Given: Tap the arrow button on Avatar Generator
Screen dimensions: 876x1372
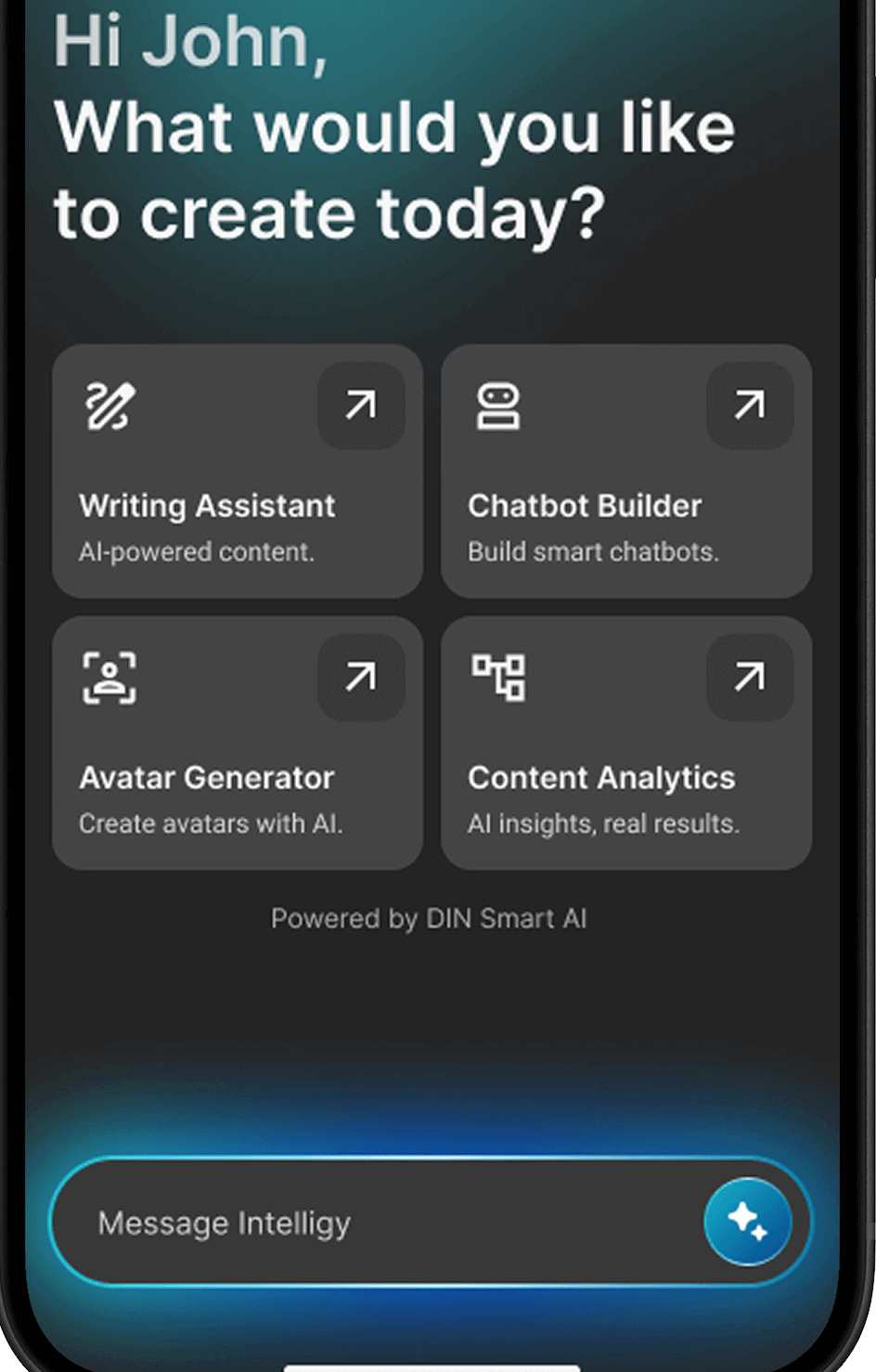Looking at the screenshot, I should 361,678.
